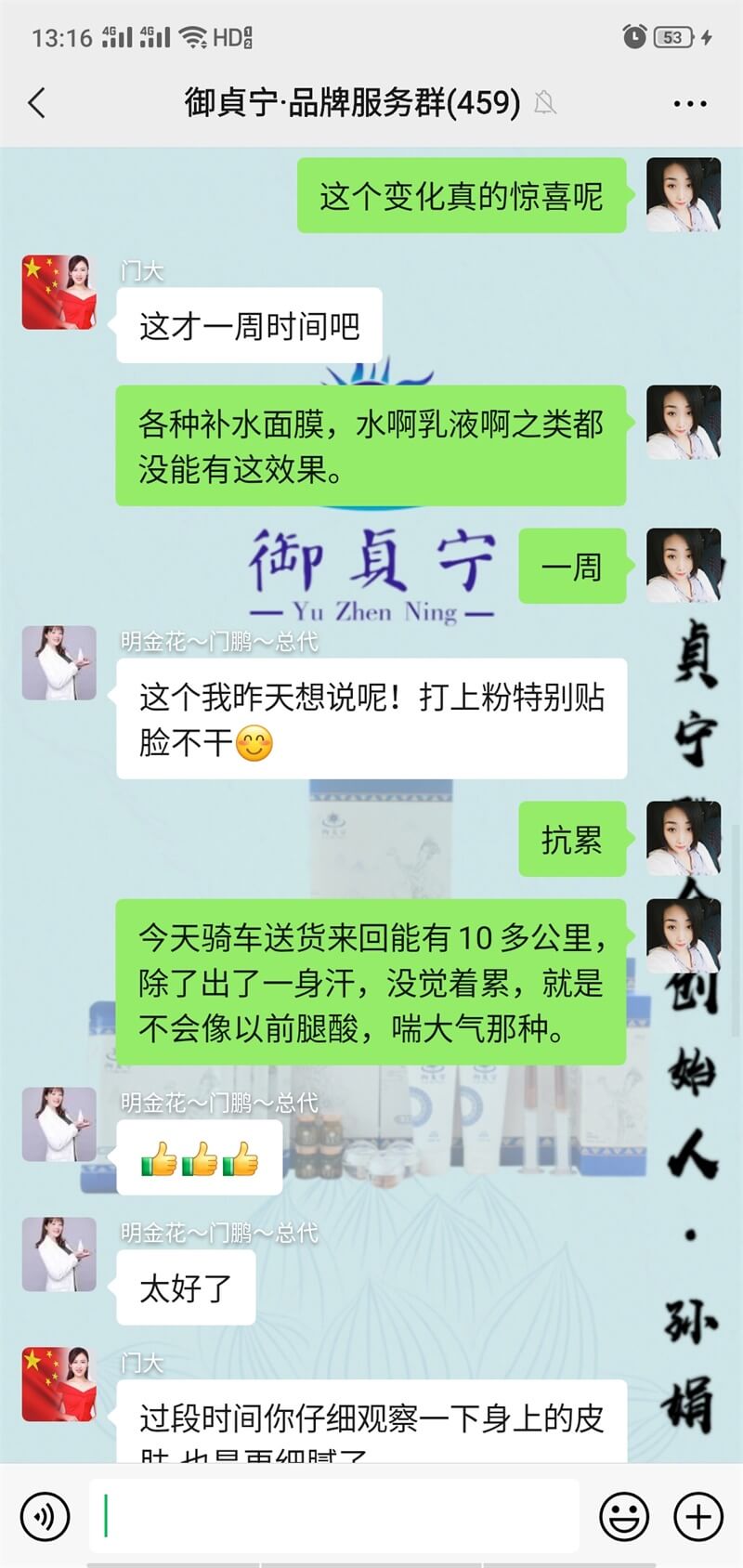The image size is (743, 1568).
Task: Tap 门大's avatar beside 过段时间你仔细观察 message
Action: click(x=59, y=1384)
